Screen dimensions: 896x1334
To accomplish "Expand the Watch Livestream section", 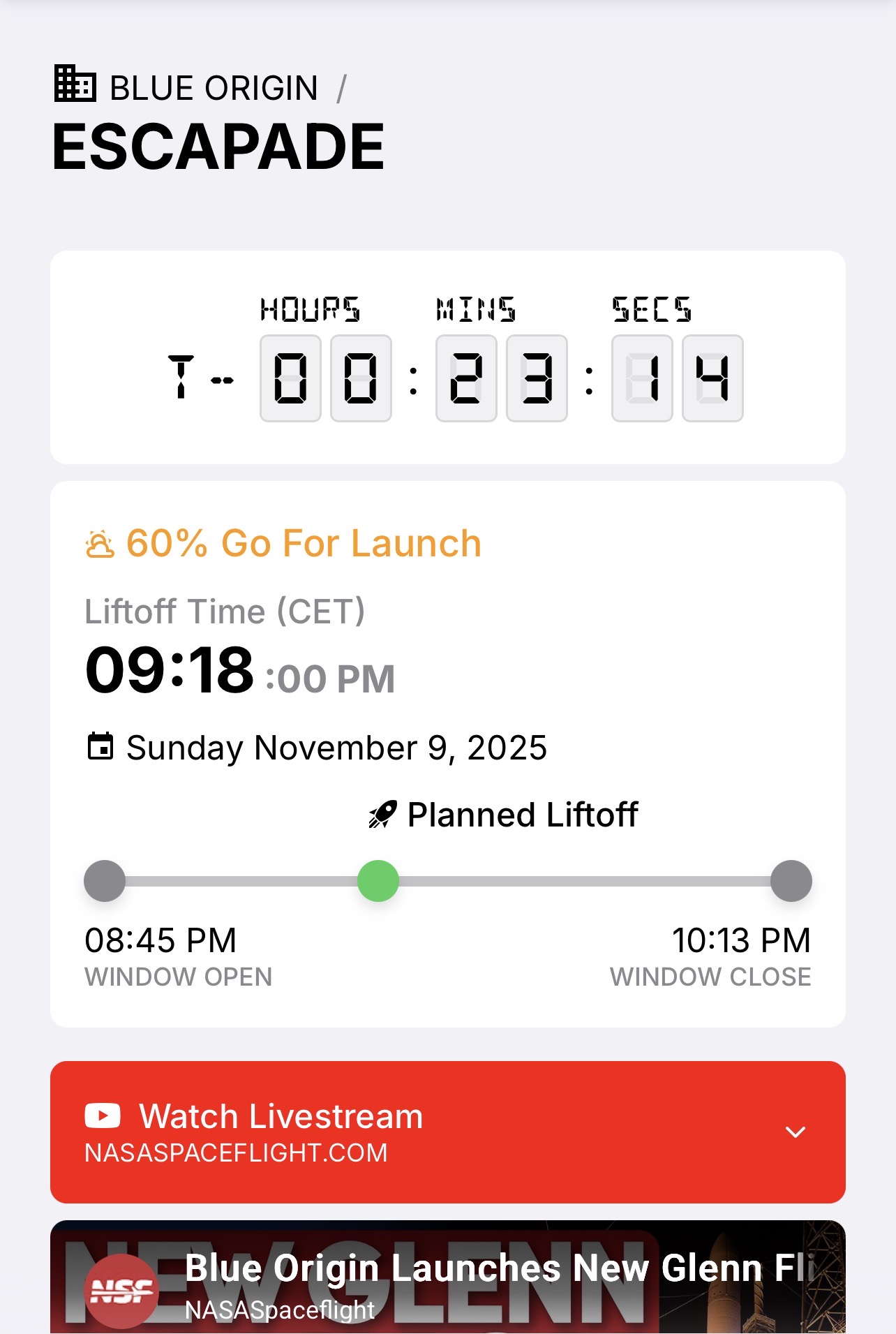I will 795,1132.
